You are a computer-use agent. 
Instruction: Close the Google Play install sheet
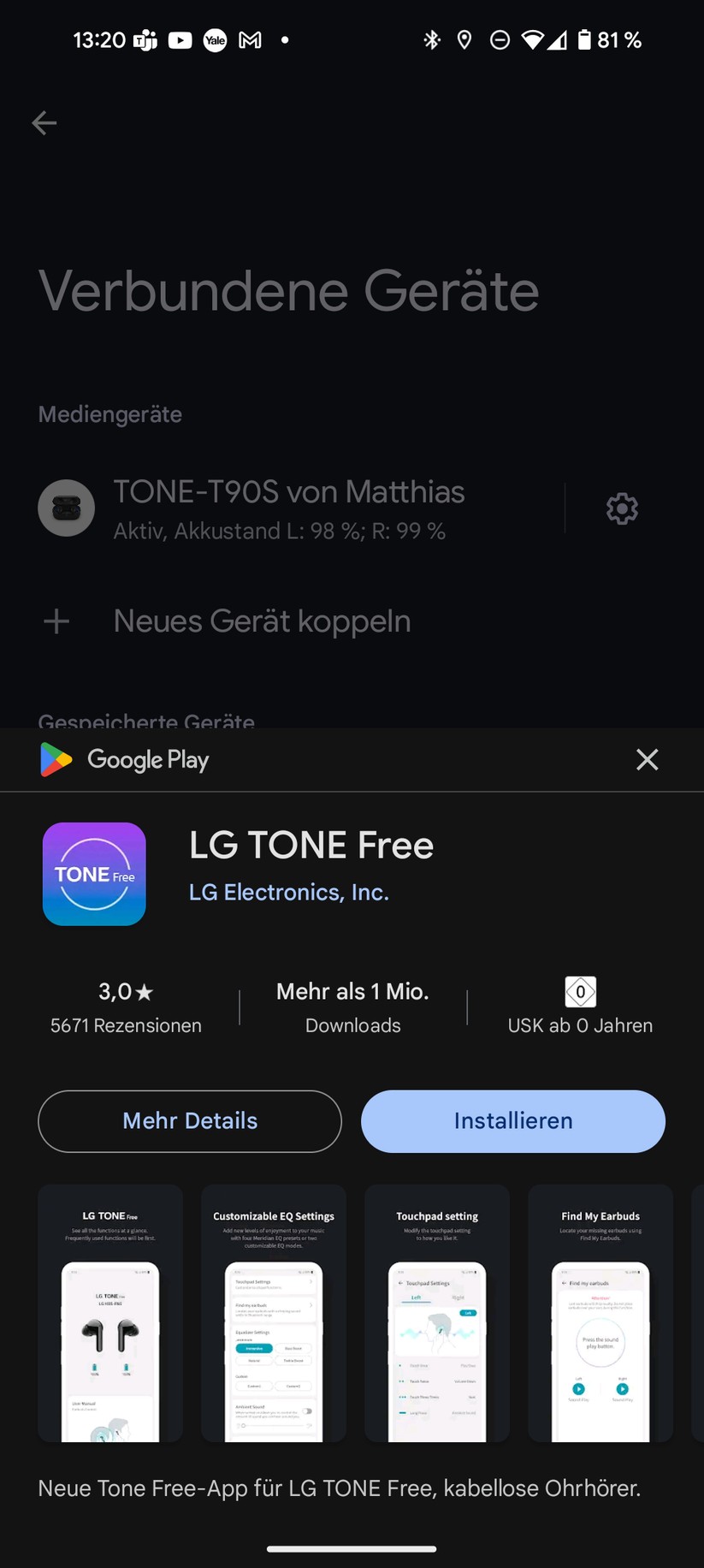pos(648,760)
